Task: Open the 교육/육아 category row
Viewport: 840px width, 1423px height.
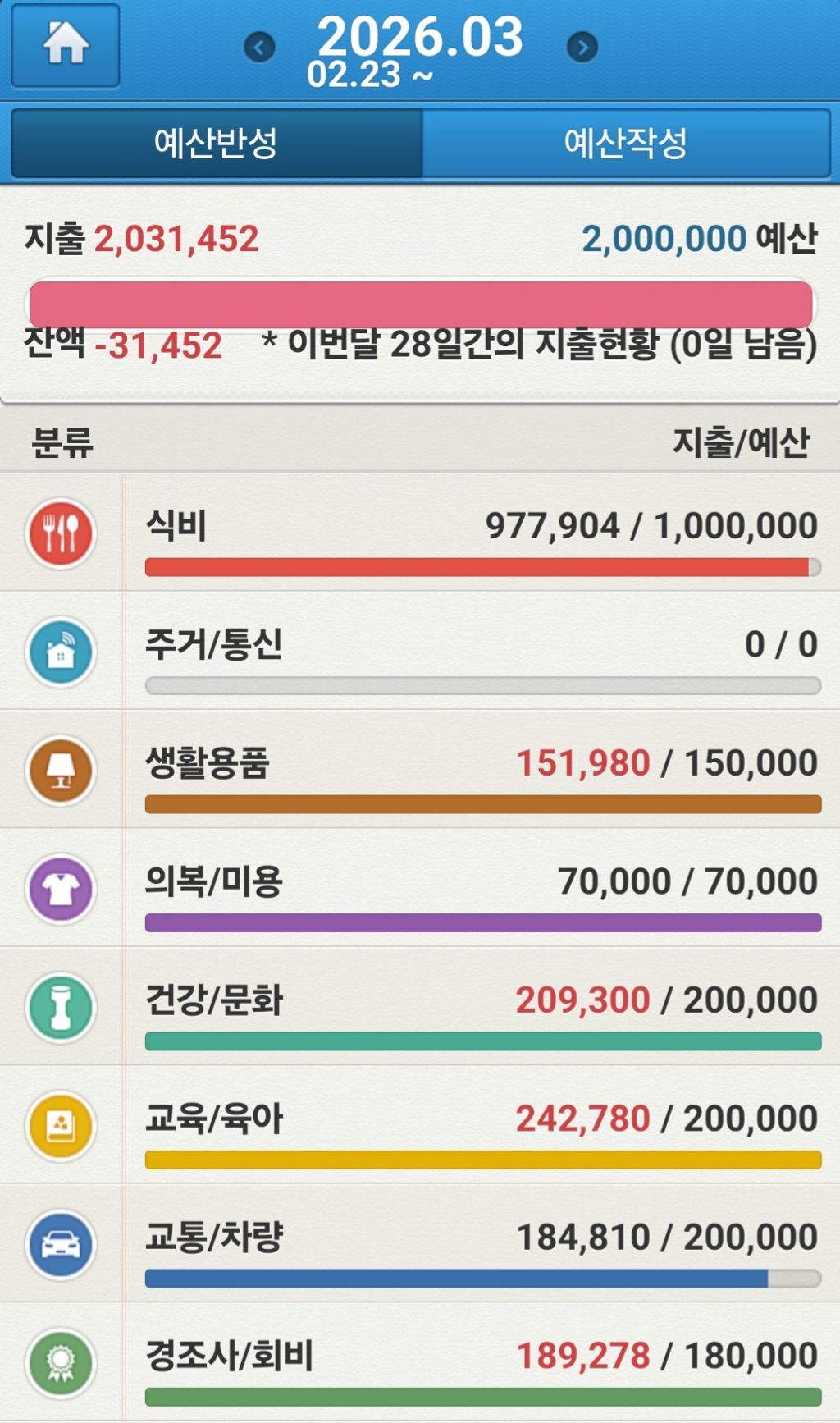Action: [420, 1125]
